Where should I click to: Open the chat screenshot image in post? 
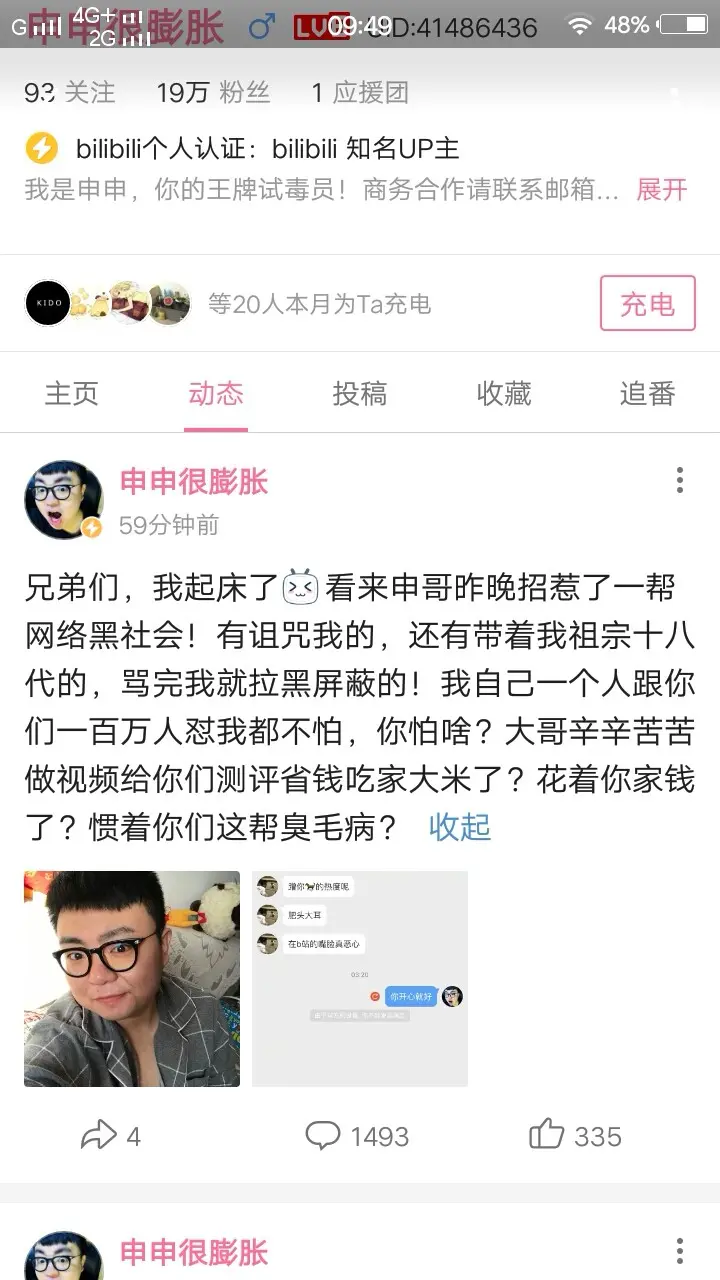[360, 979]
